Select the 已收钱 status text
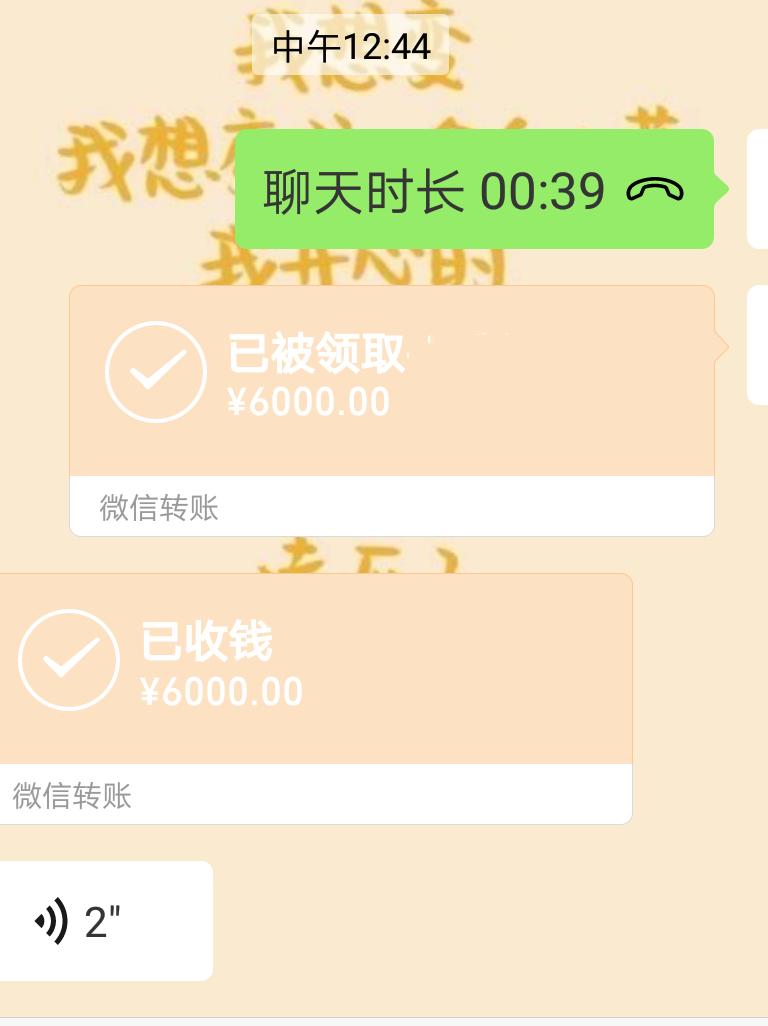 [205, 644]
